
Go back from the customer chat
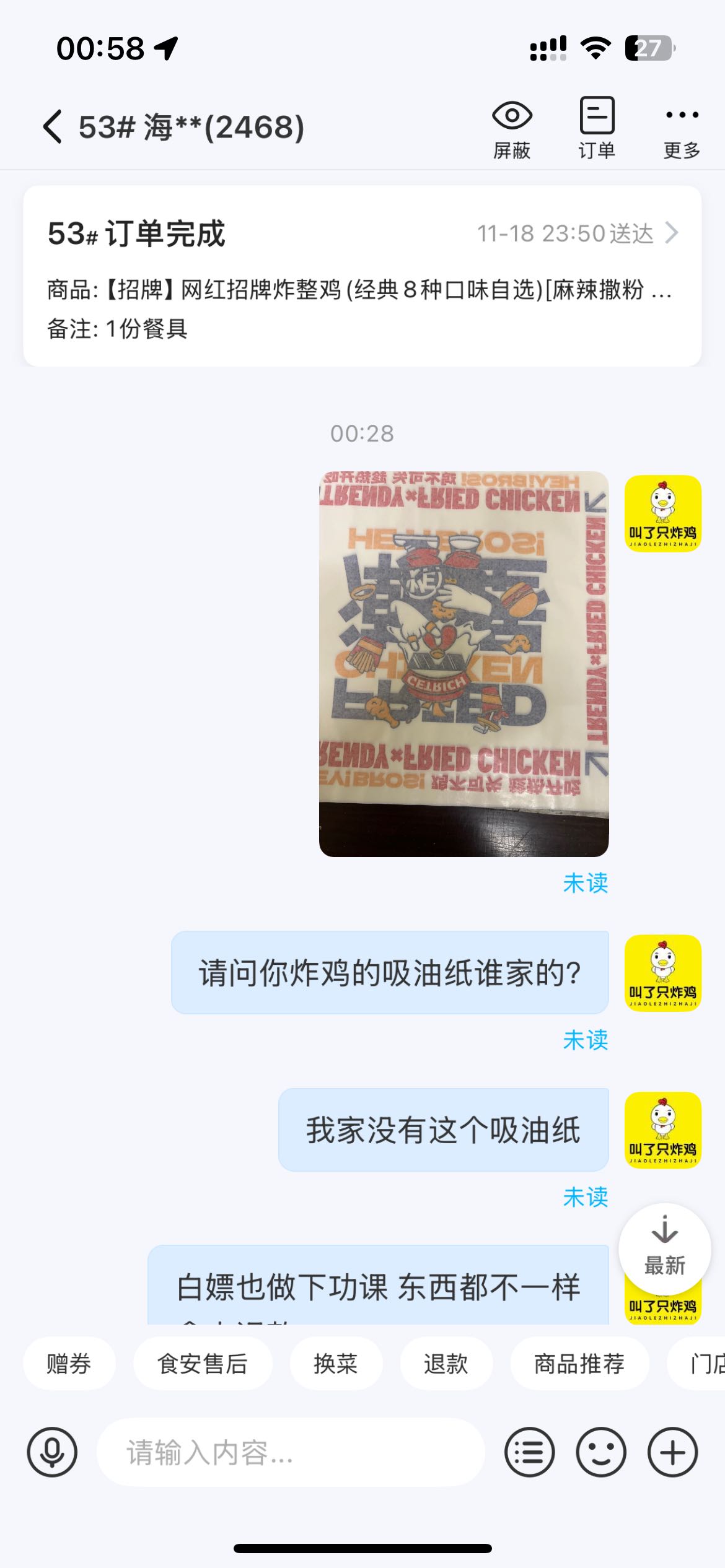pos(53,127)
